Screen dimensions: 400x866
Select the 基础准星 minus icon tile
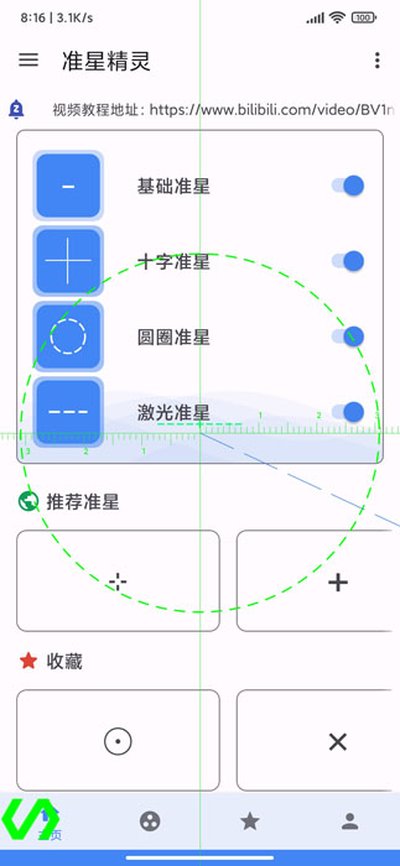click(68, 186)
